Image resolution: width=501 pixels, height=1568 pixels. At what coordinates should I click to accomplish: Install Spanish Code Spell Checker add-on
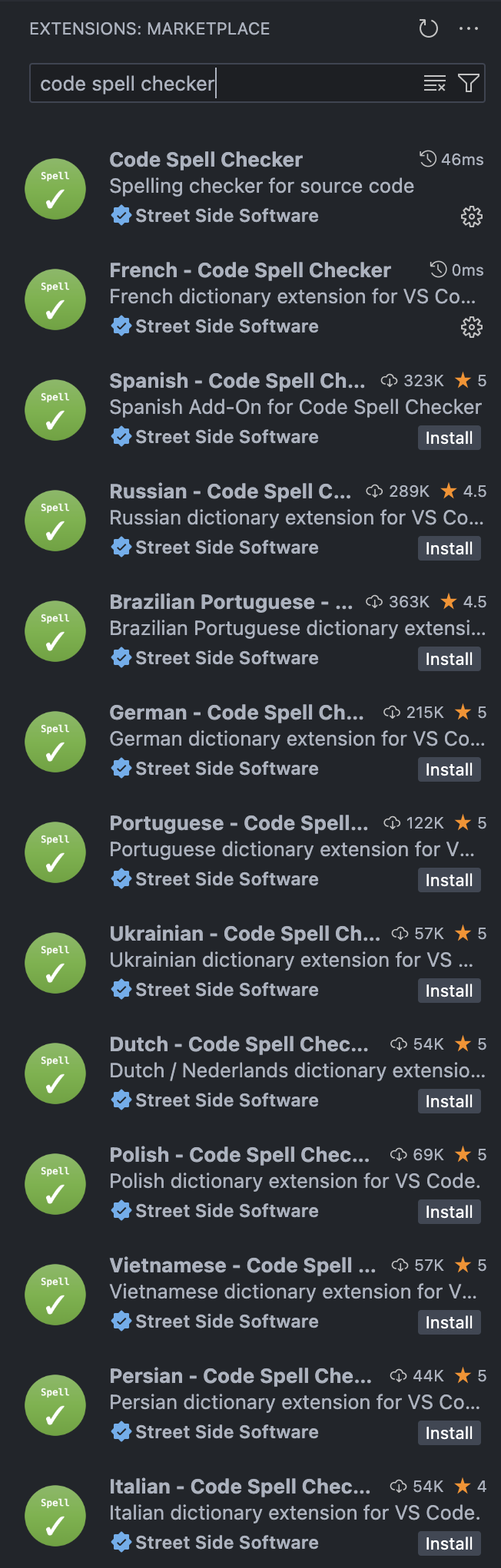tap(449, 438)
